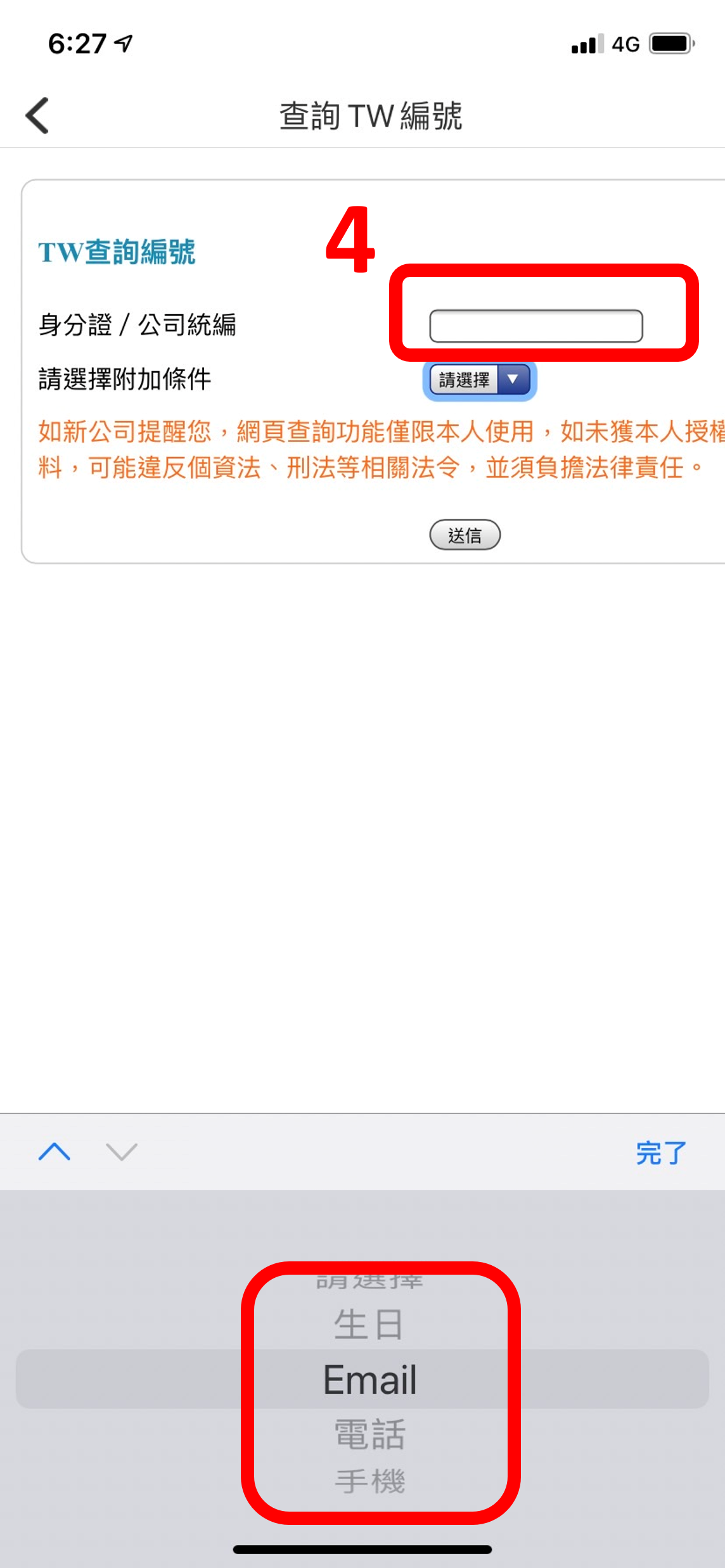Tap 完了 to close the picker
This screenshot has width=725, height=1568.
[x=661, y=1152]
